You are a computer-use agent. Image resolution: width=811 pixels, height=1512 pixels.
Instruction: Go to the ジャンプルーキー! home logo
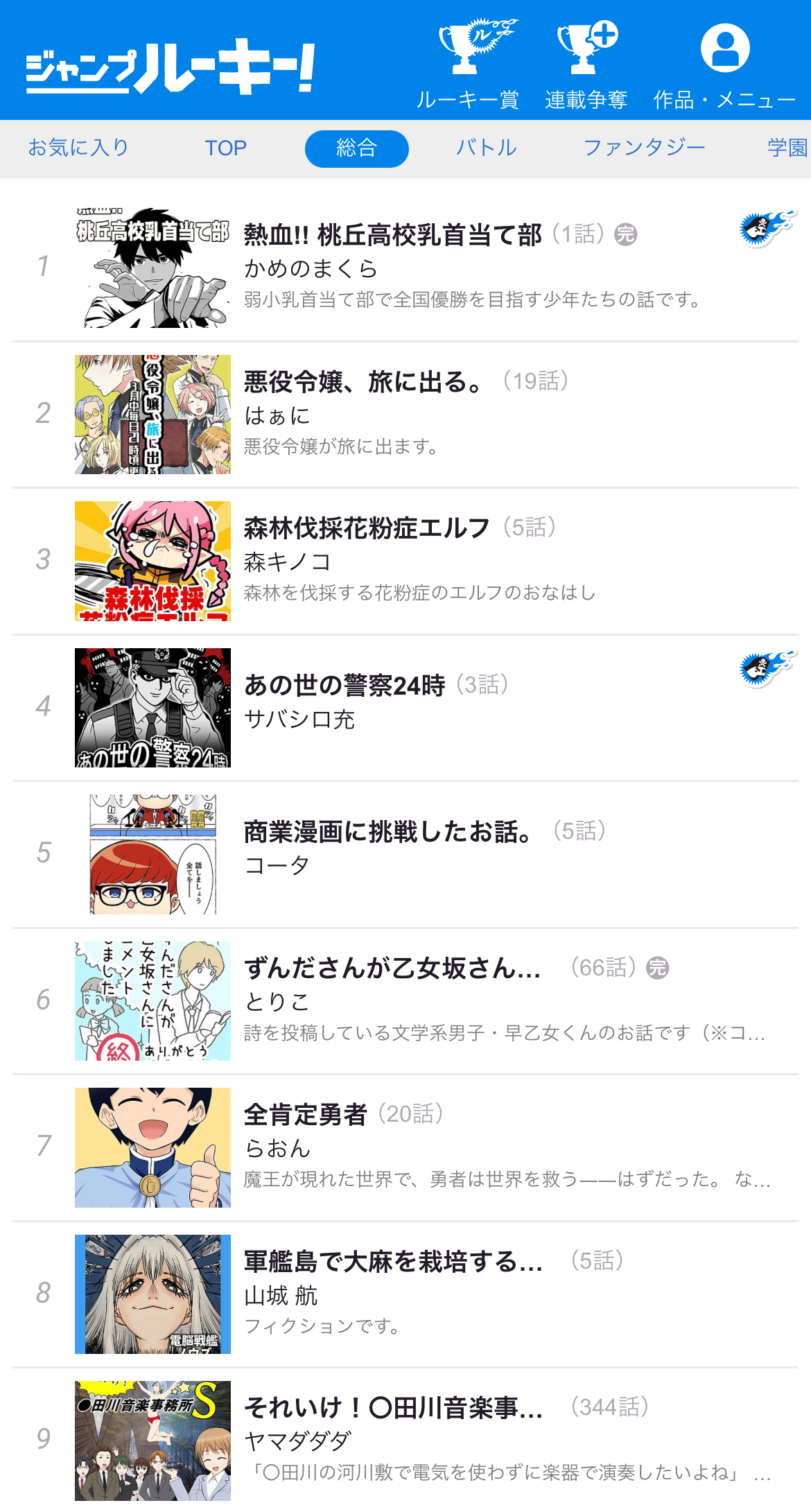(171, 68)
